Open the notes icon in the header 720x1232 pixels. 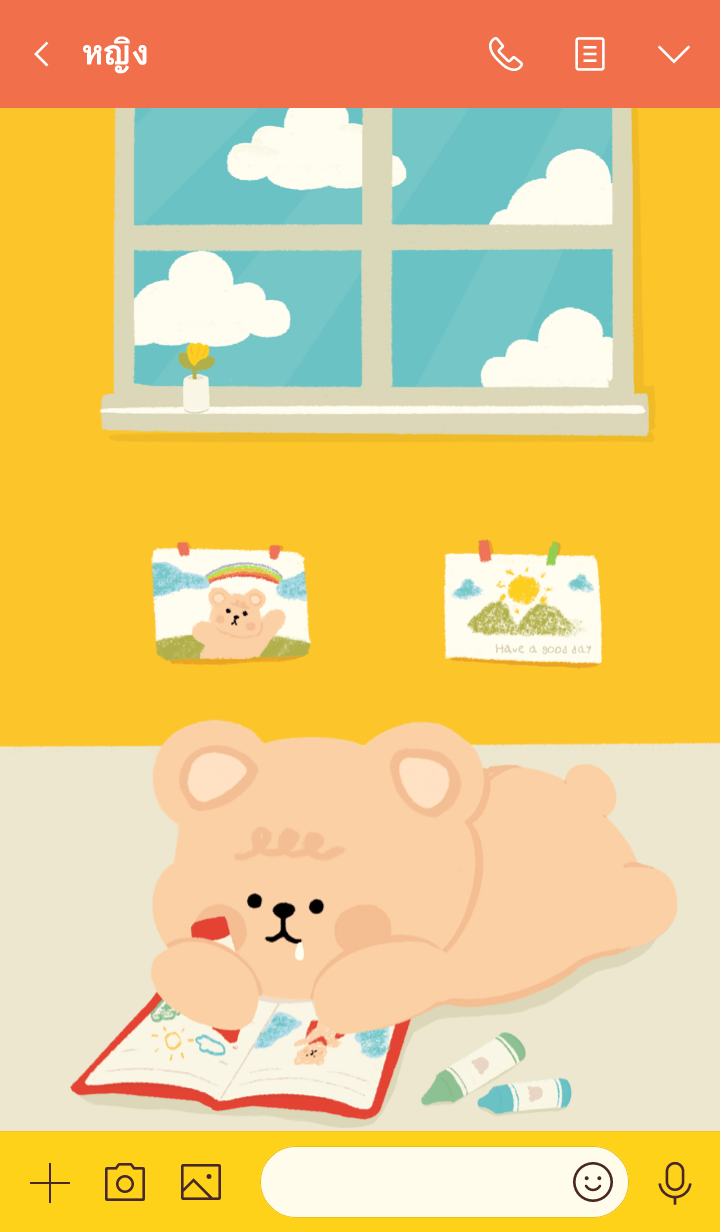click(590, 54)
